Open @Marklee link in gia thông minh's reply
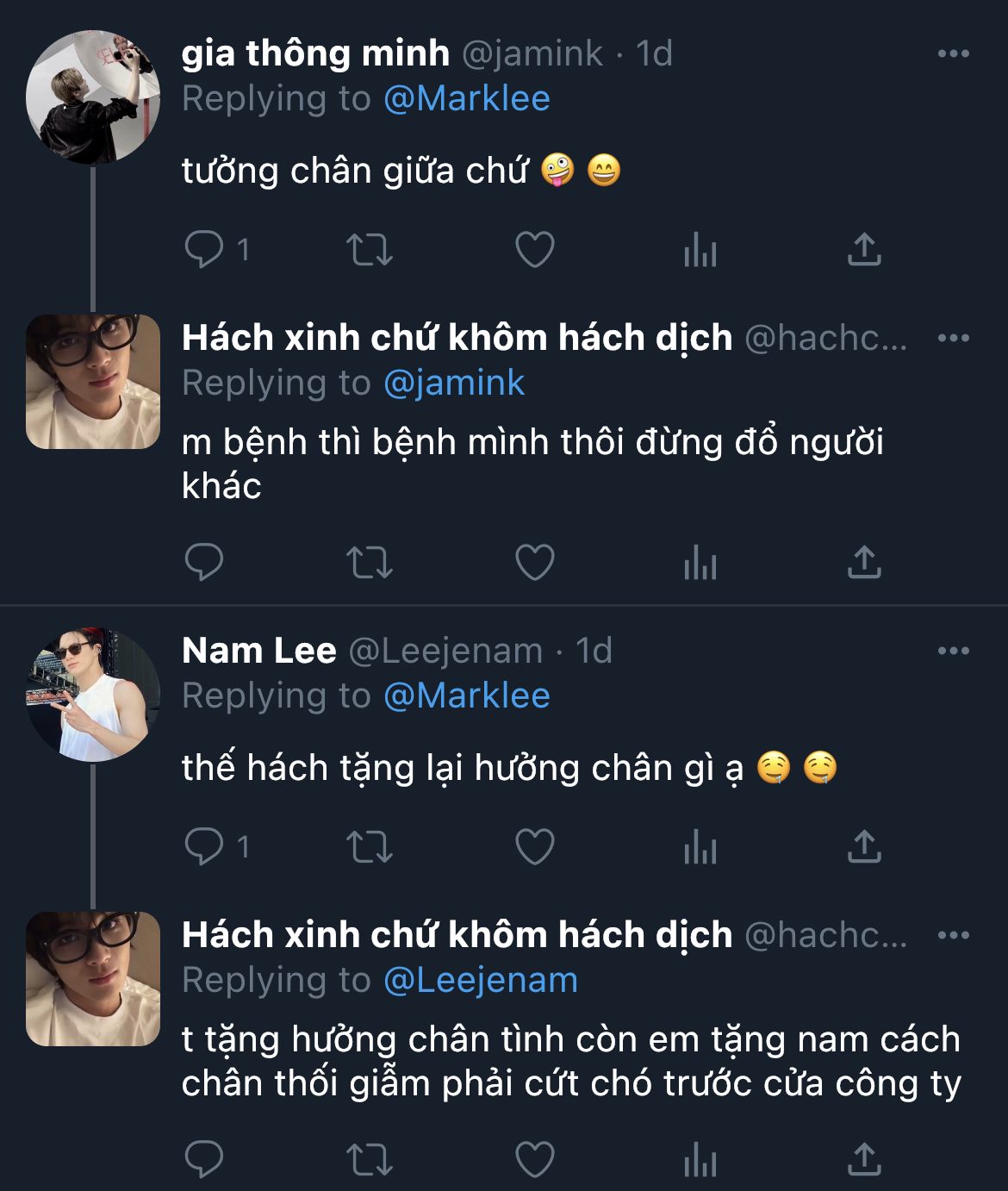 coord(466,98)
